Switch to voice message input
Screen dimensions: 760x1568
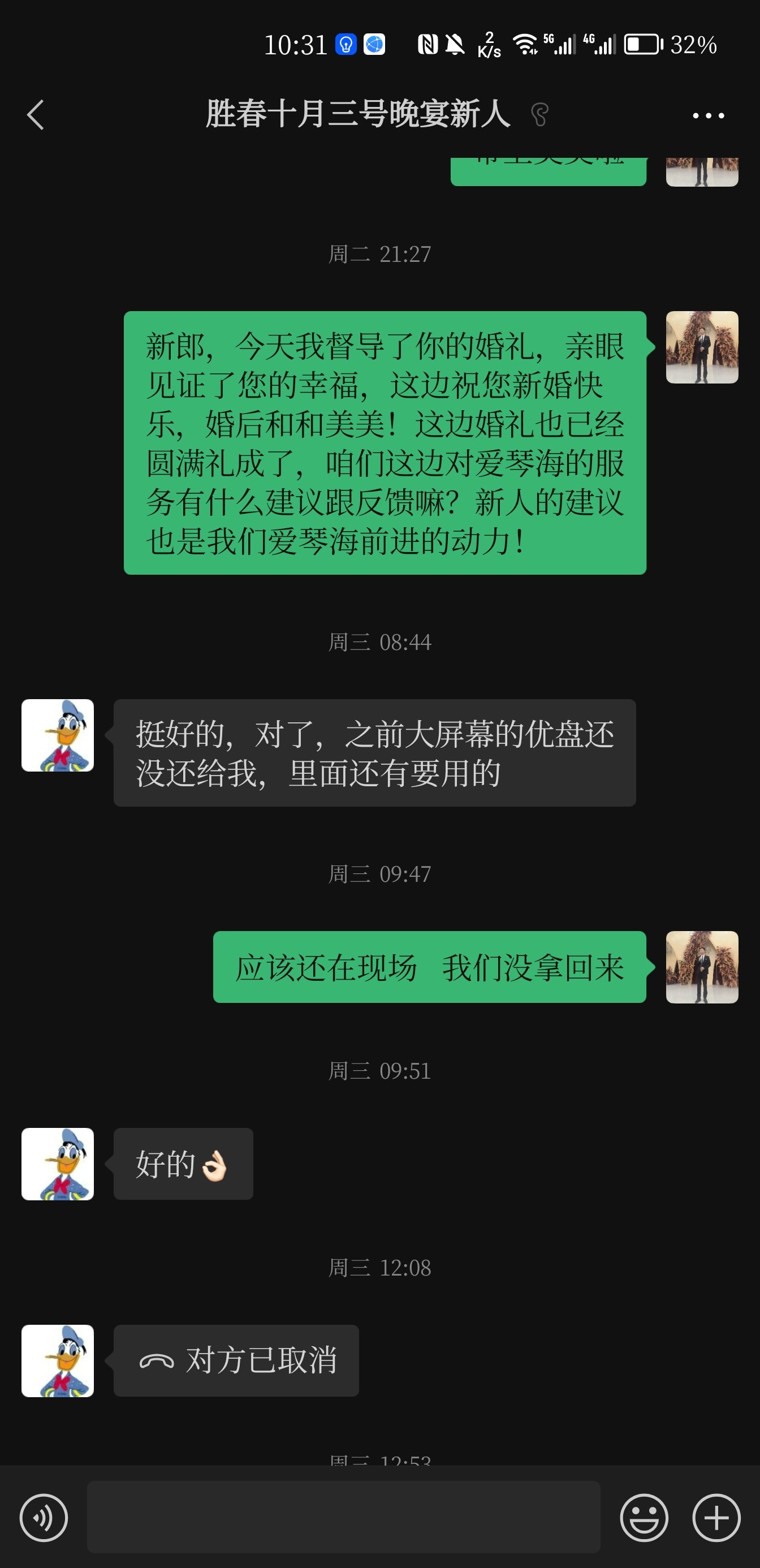pos(44,1518)
